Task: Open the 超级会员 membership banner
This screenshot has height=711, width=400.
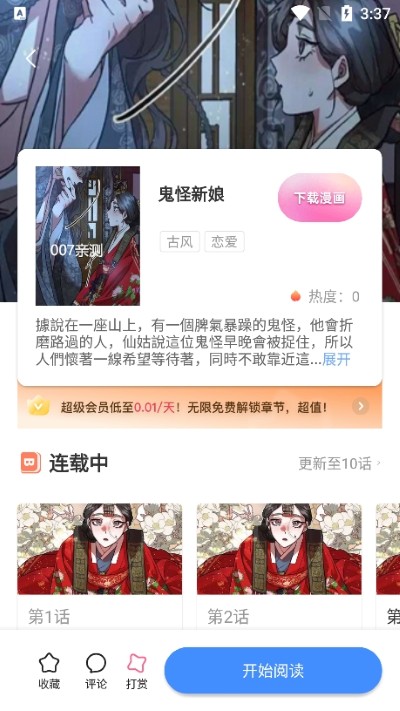Action: click(x=200, y=407)
